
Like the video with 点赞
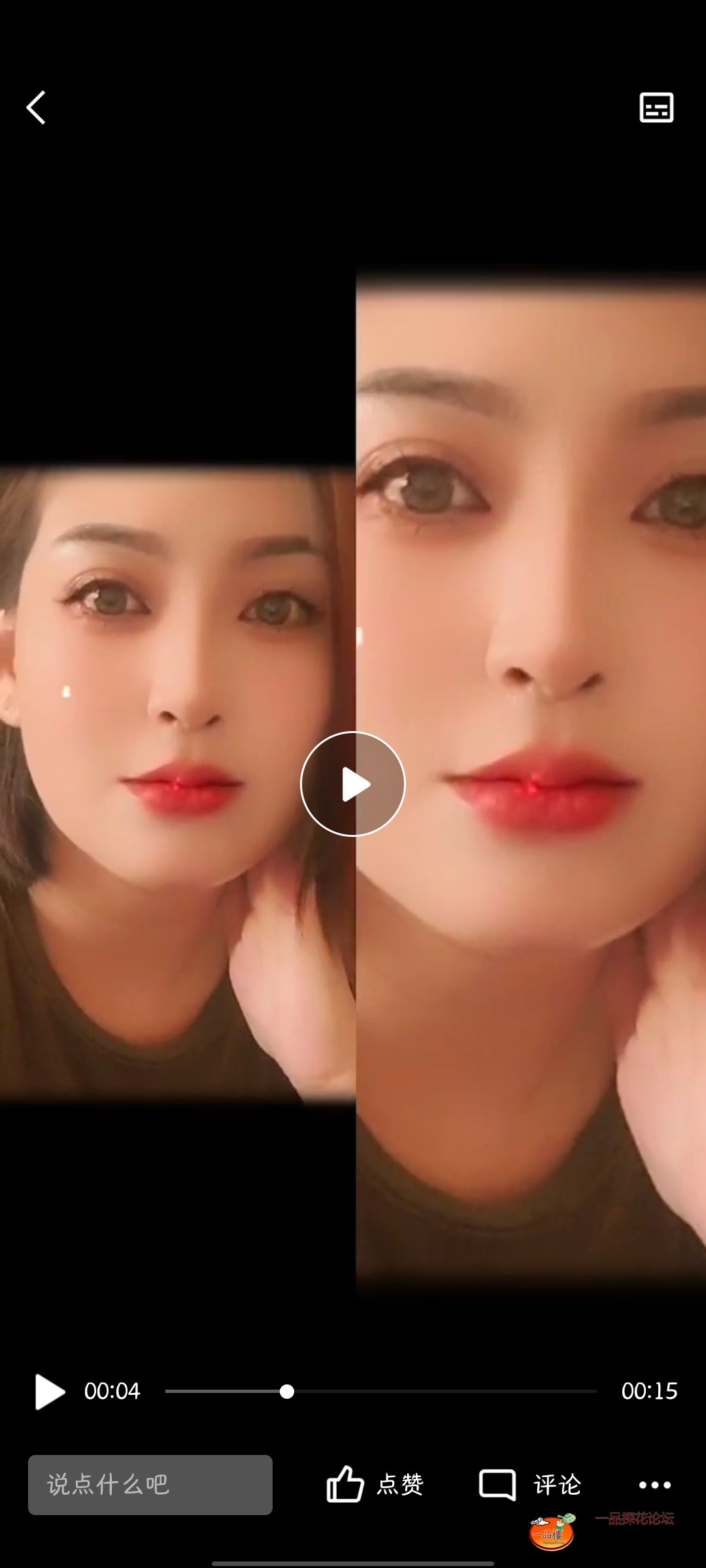(x=375, y=1485)
